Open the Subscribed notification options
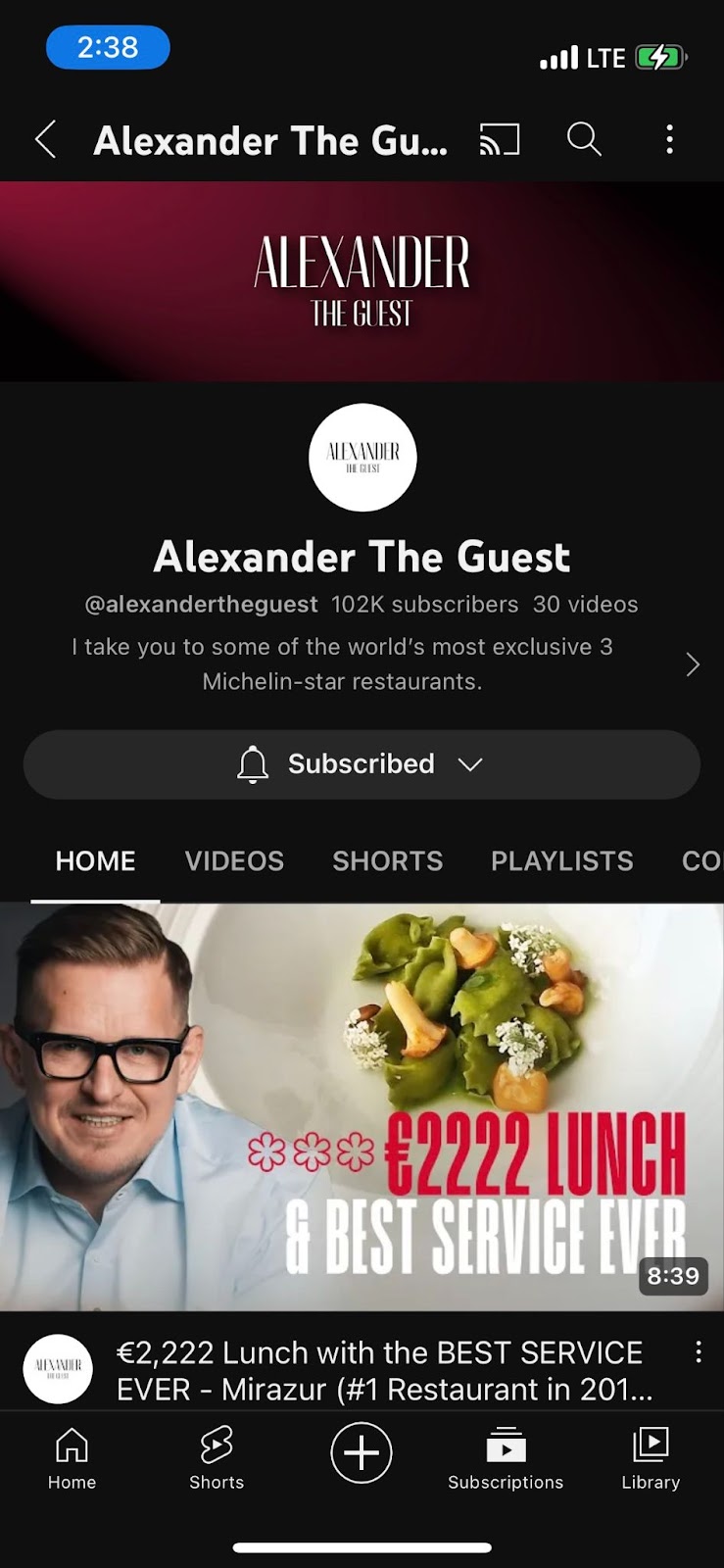724x1568 pixels. click(362, 764)
